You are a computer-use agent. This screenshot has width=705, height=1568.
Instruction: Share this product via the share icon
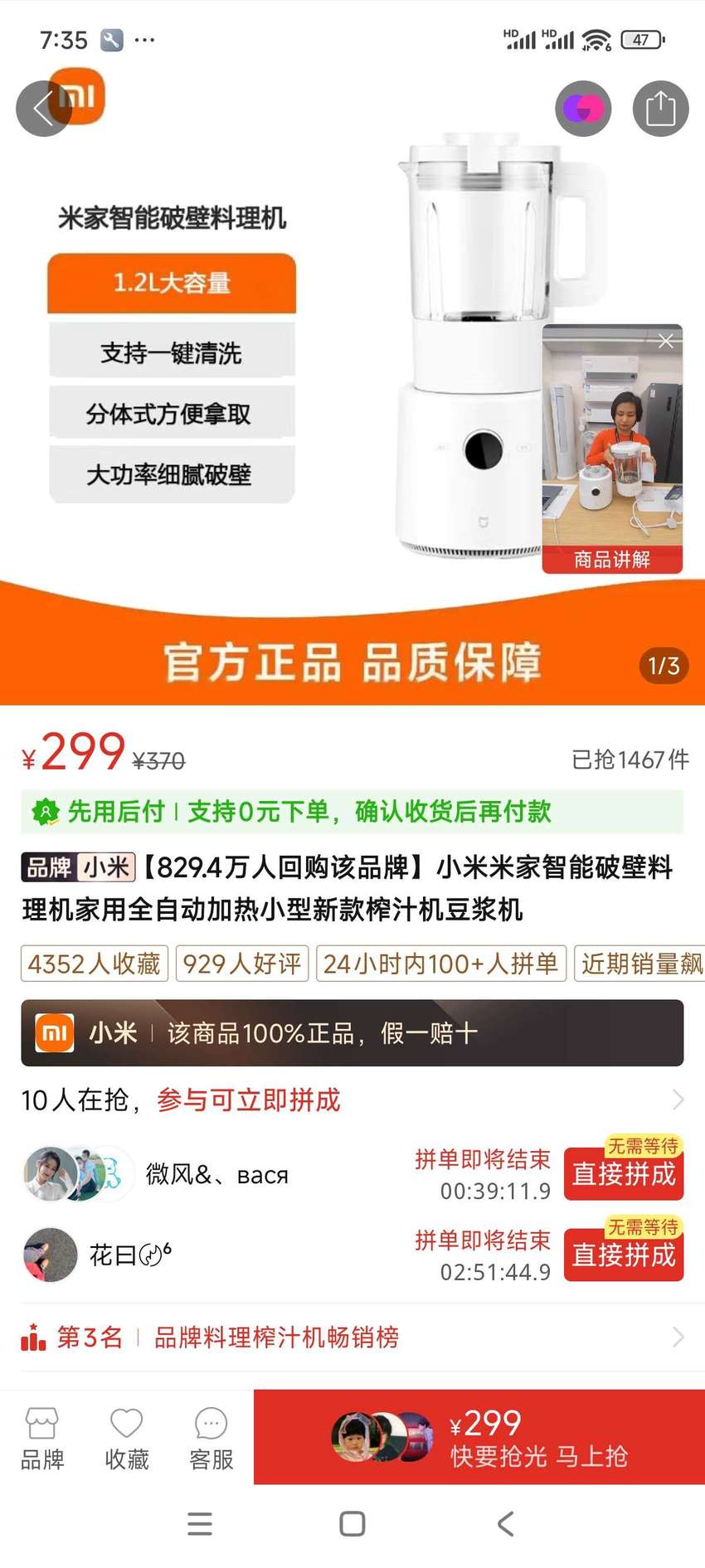[660, 109]
